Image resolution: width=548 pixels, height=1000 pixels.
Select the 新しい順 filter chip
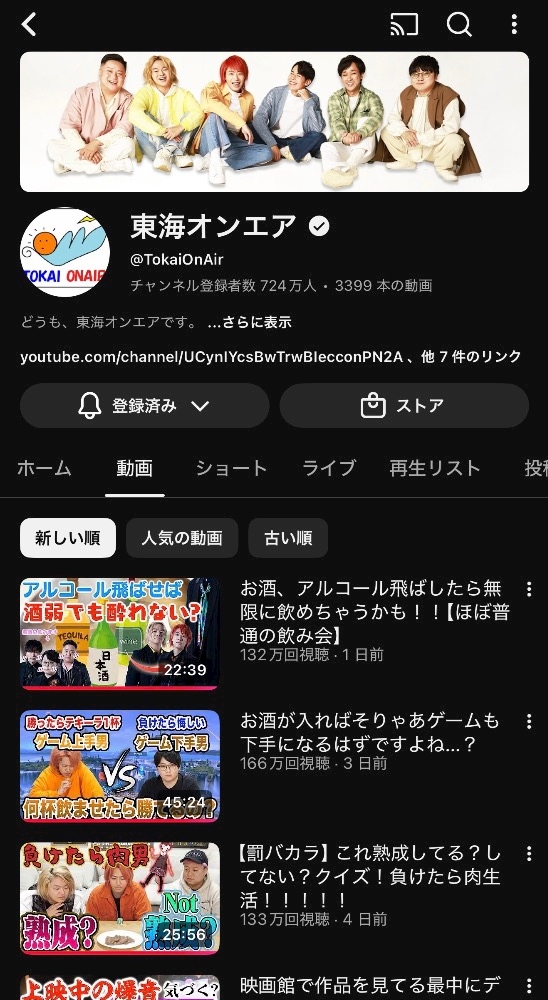pyautogui.click(x=68, y=538)
